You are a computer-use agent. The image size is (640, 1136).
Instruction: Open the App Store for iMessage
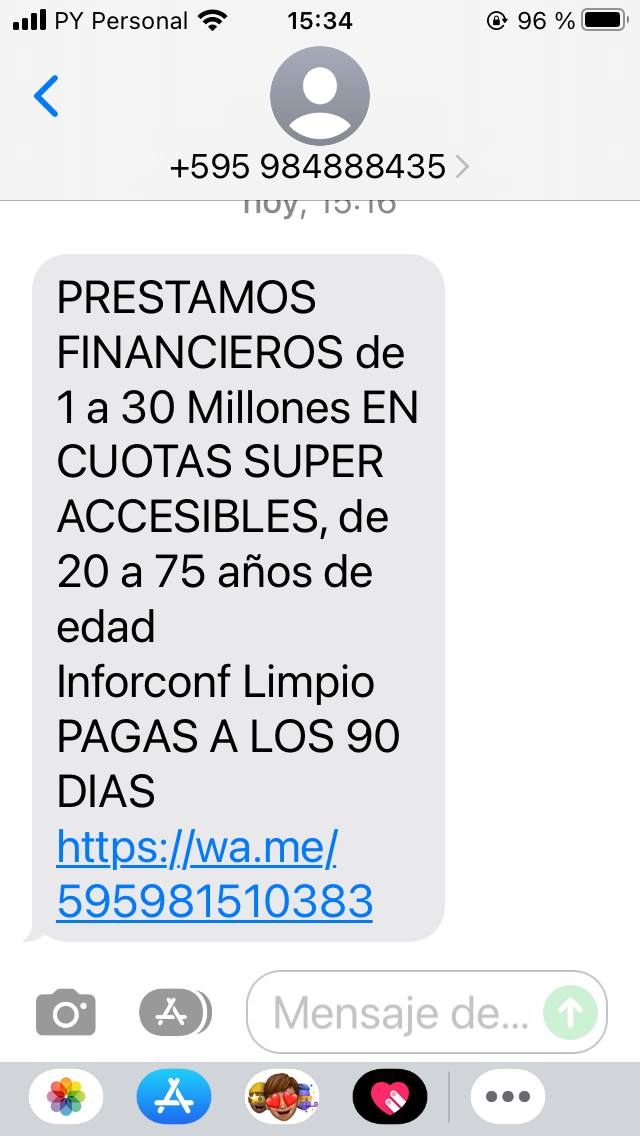[x=174, y=1096]
